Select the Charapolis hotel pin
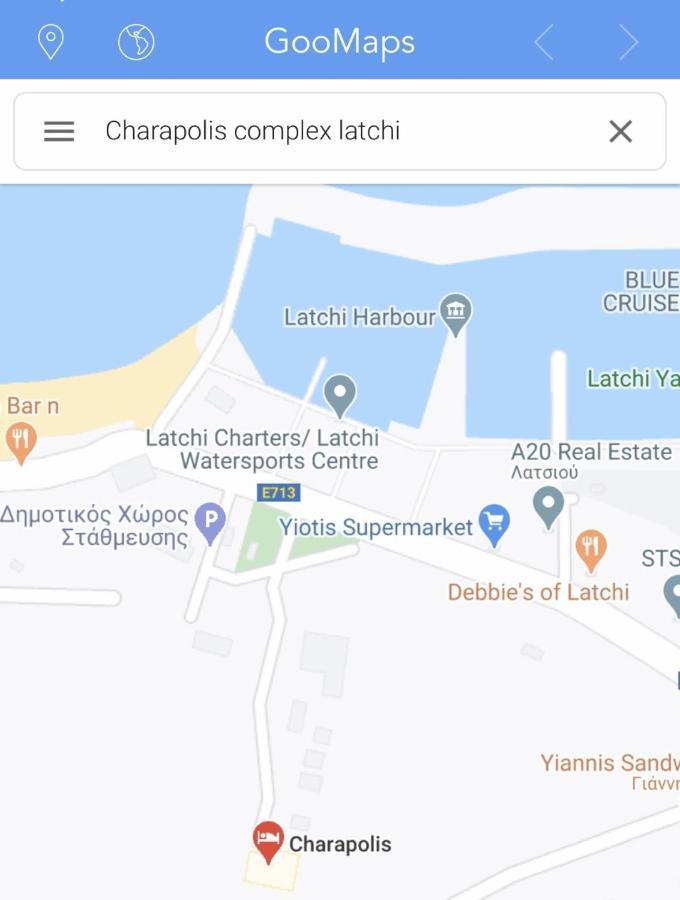This screenshot has height=900, width=680. tap(268, 841)
